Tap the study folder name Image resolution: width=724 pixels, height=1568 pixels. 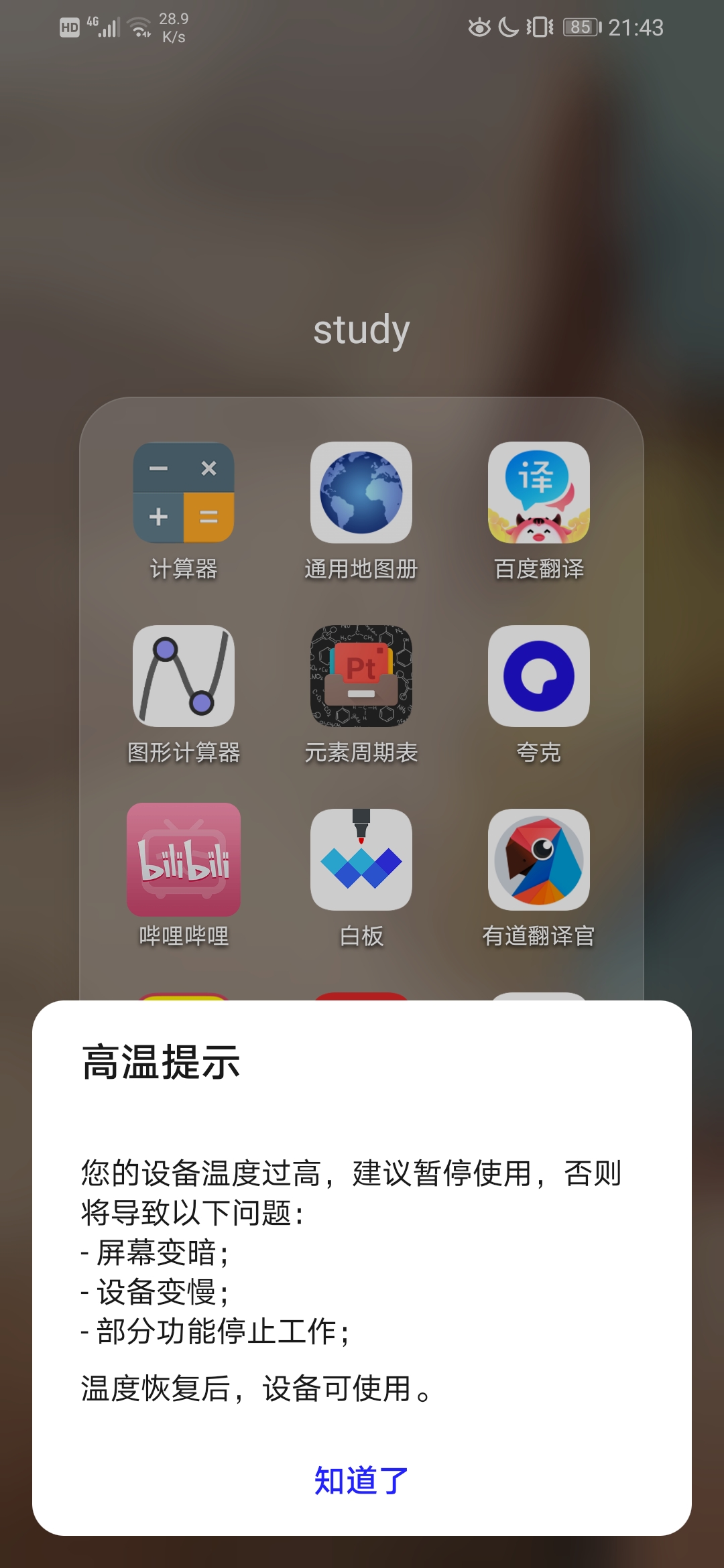(361, 330)
